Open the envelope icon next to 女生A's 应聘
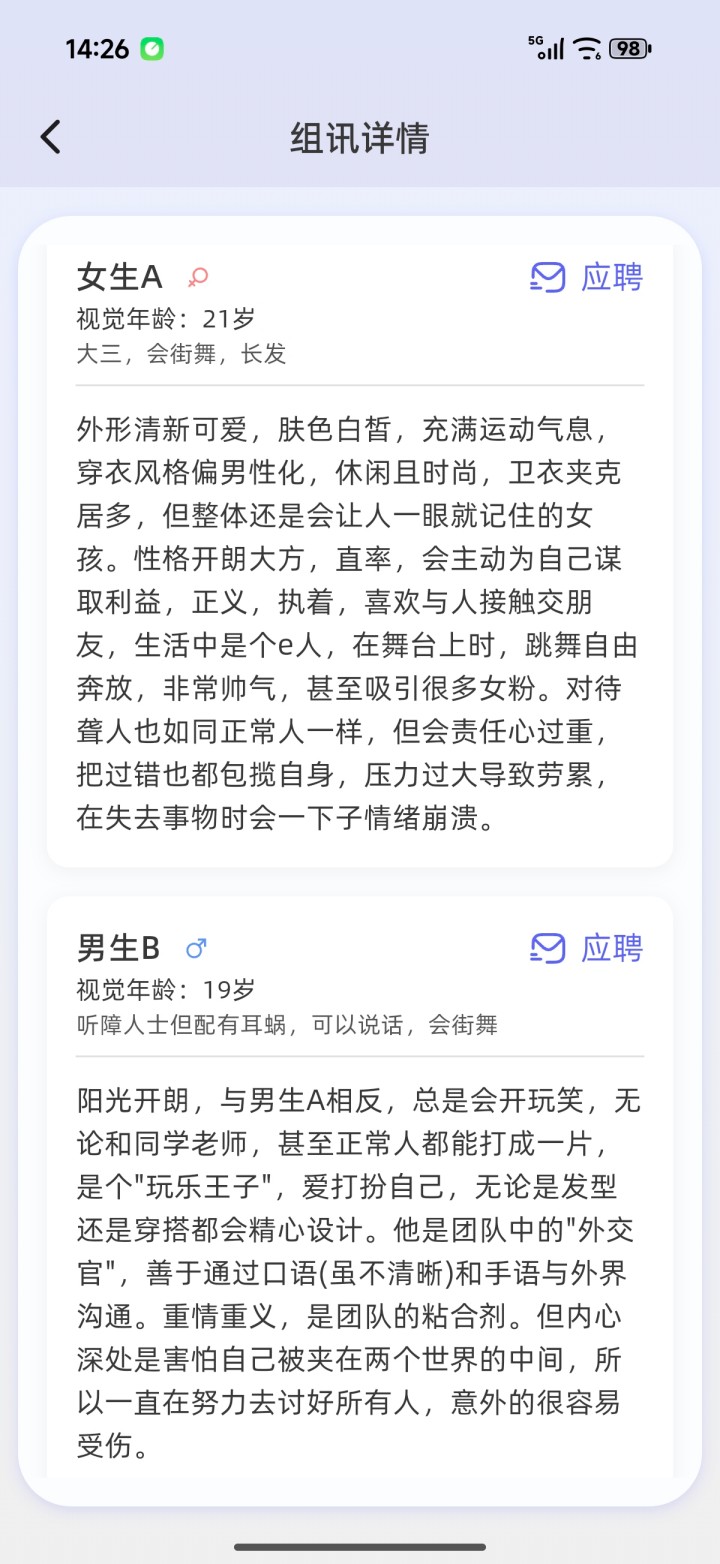The height and width of the screenshot is (1564, 720). [546, 278]
